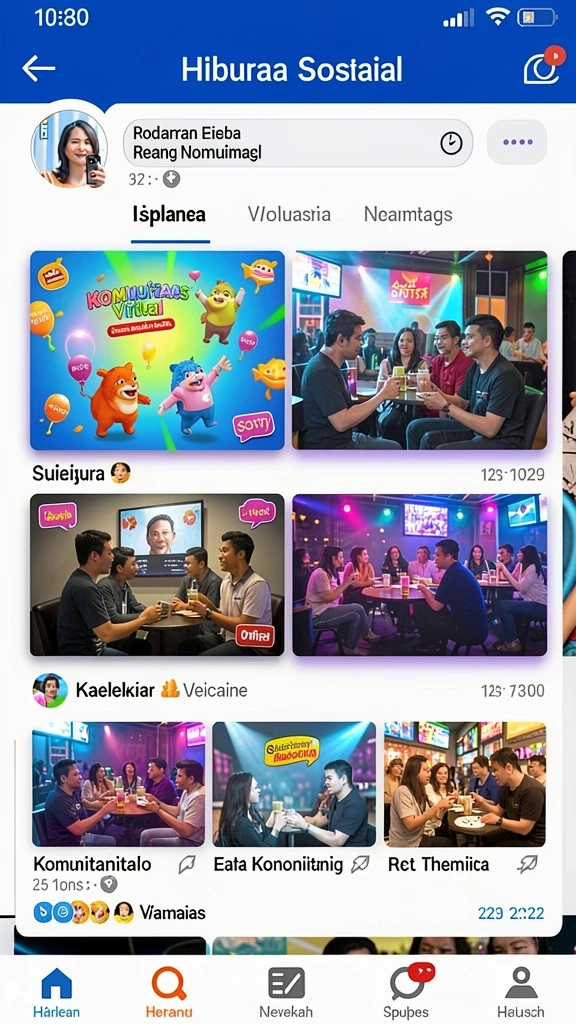Go back with the arrow icon
The image size is (576, 1024).
[39, 69]
